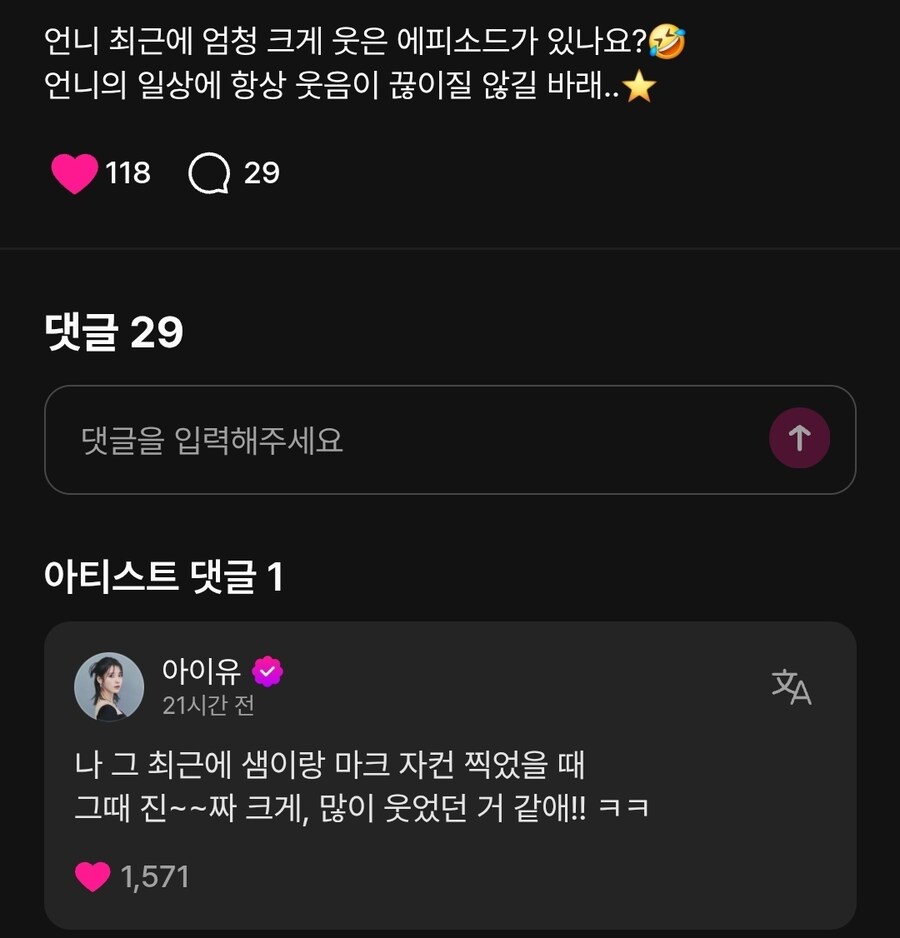This screenshot has width=900, height=938.
Task: Open comments via the speech bubble icon
Action: pyautogui.click(x=211, y=172)
